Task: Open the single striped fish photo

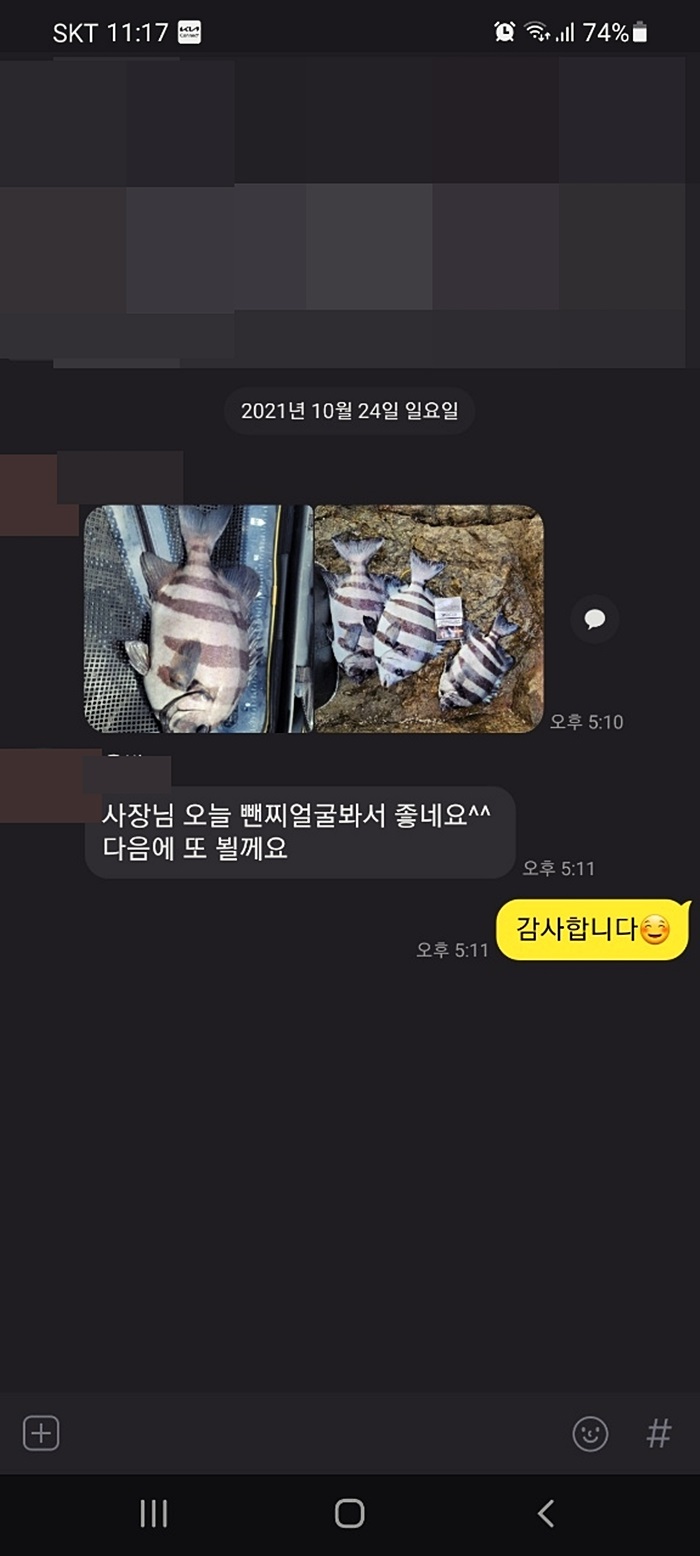Action: 198,618
